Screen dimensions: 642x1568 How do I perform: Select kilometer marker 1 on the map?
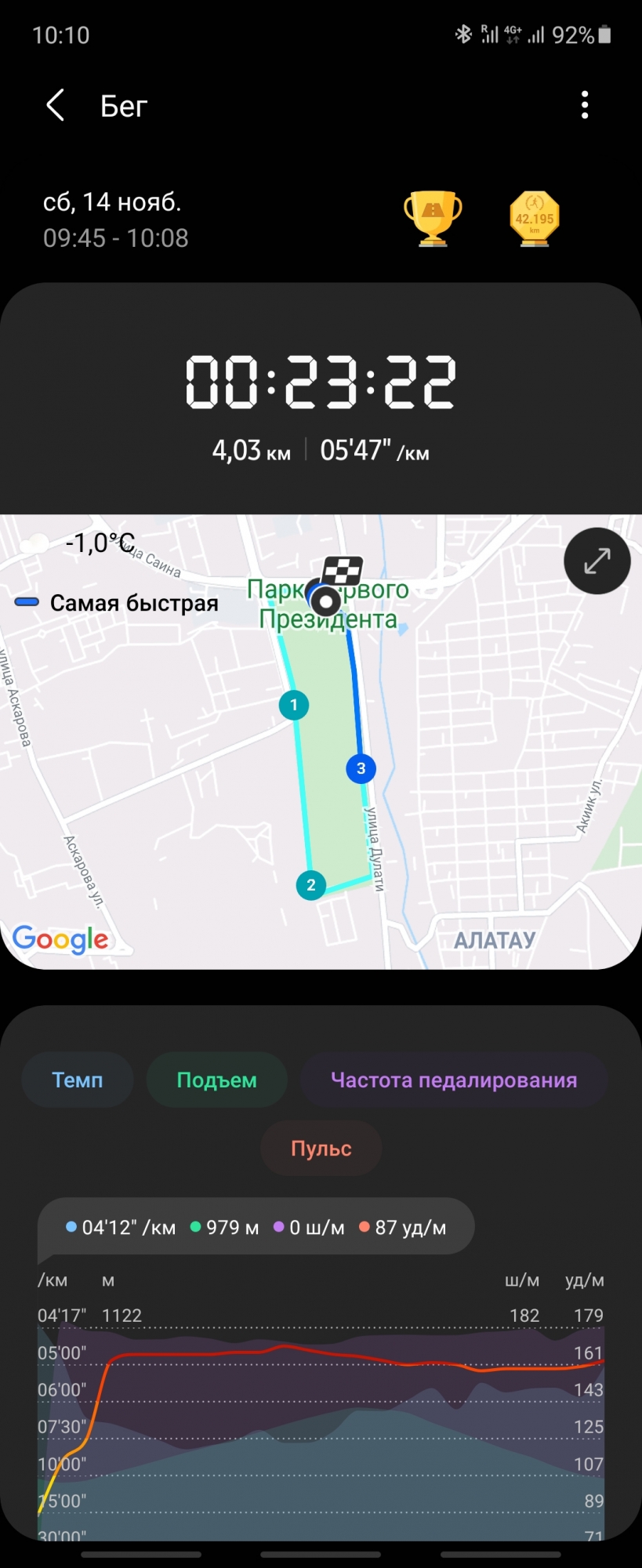294,705
